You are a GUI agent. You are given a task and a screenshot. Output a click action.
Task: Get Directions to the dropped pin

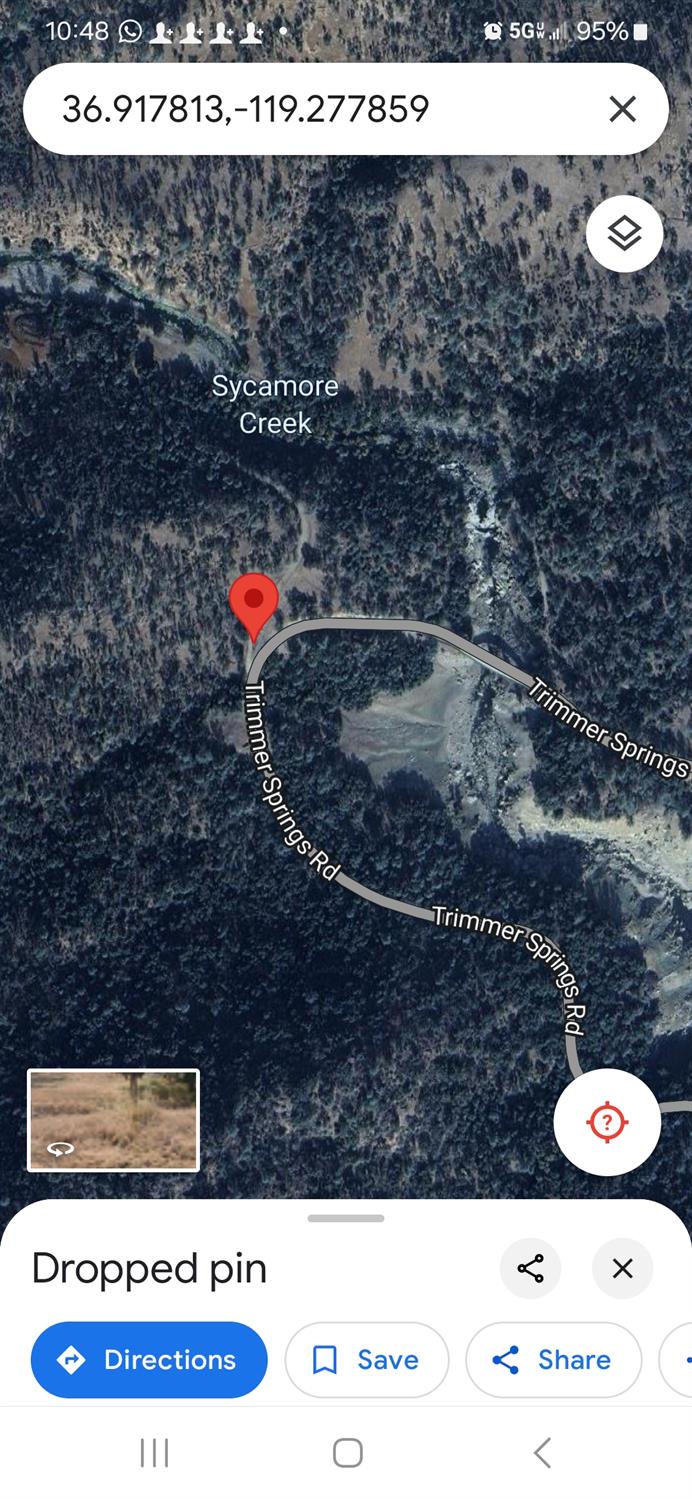pos(149,1360)
